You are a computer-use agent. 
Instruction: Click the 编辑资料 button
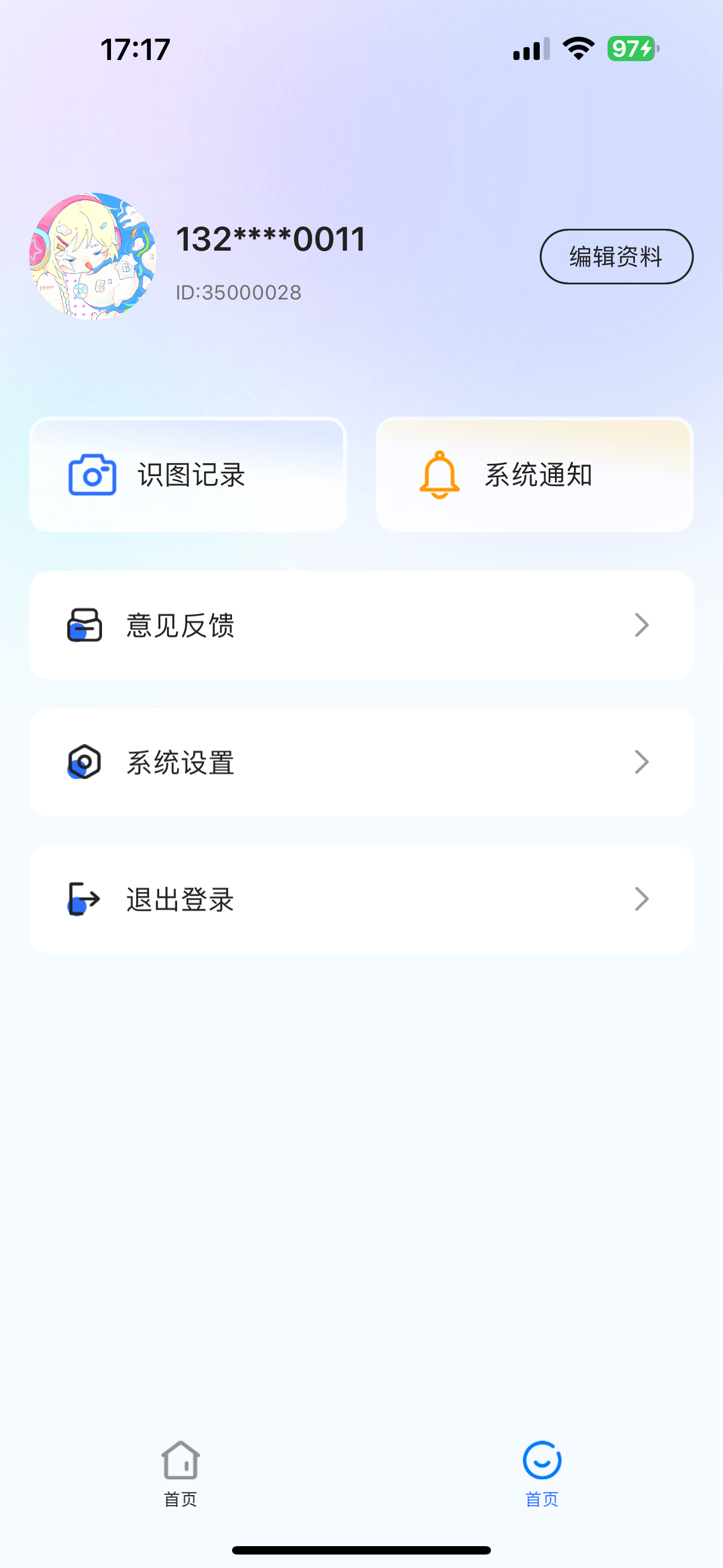pyautogui.click(x=616, y=256)
